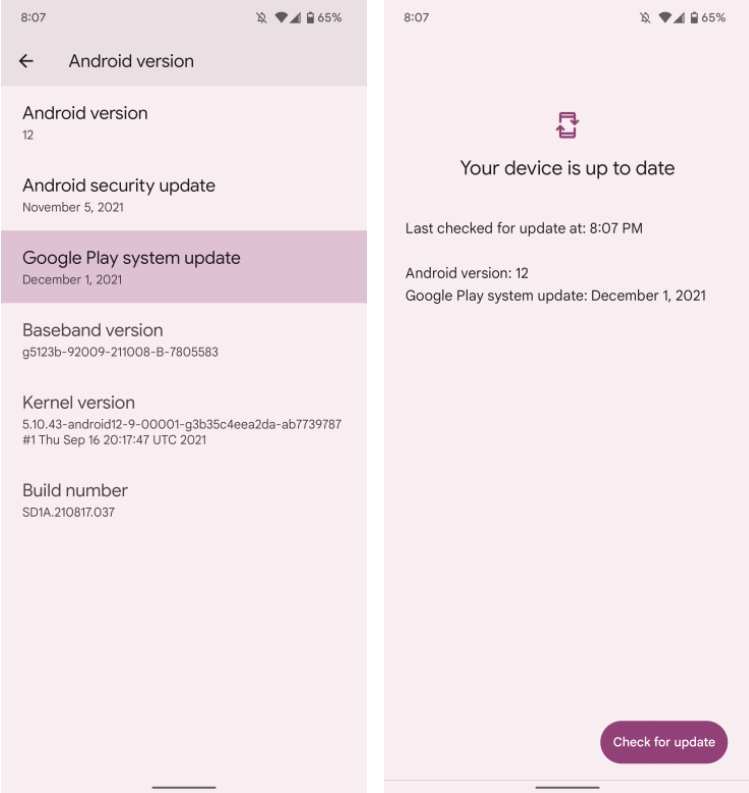
Task: Go back from Android version screen
Action: tap(26, 61)
